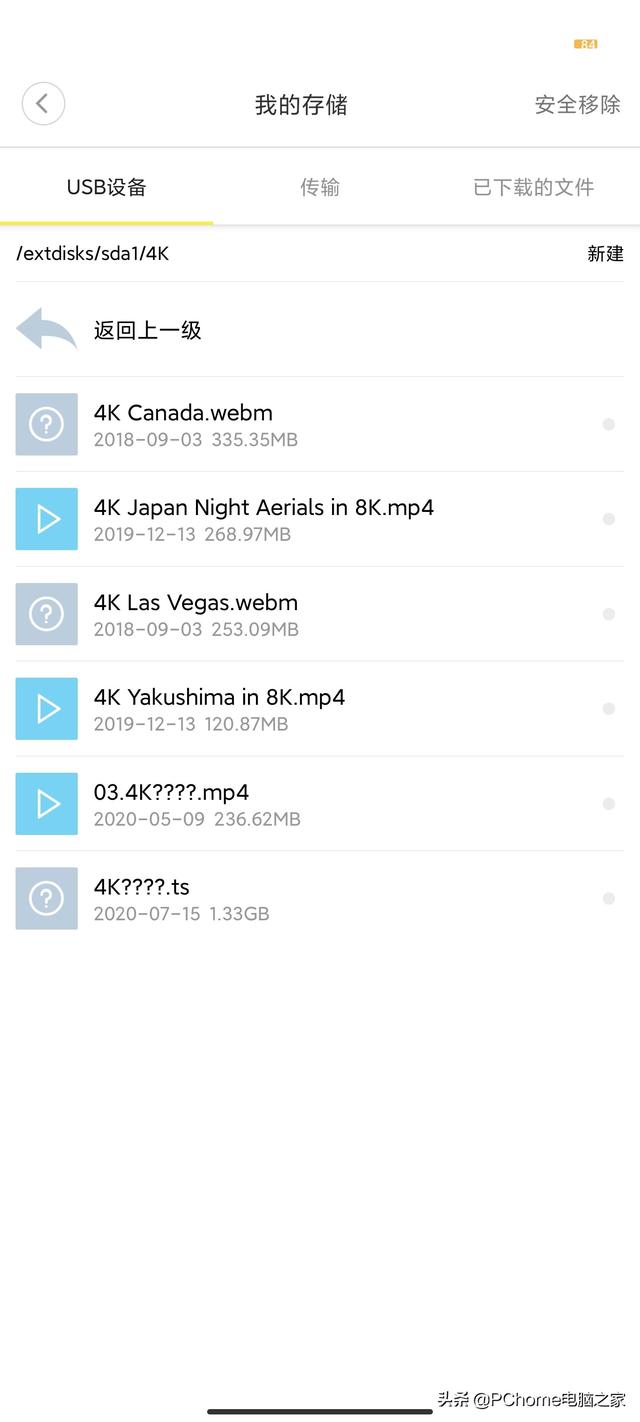Image resolution: width=640 pixels, height=1422 pixels.
Task: Mark 4K Yakushima in 8K.mp4 as selected
Action: (608, 709)
